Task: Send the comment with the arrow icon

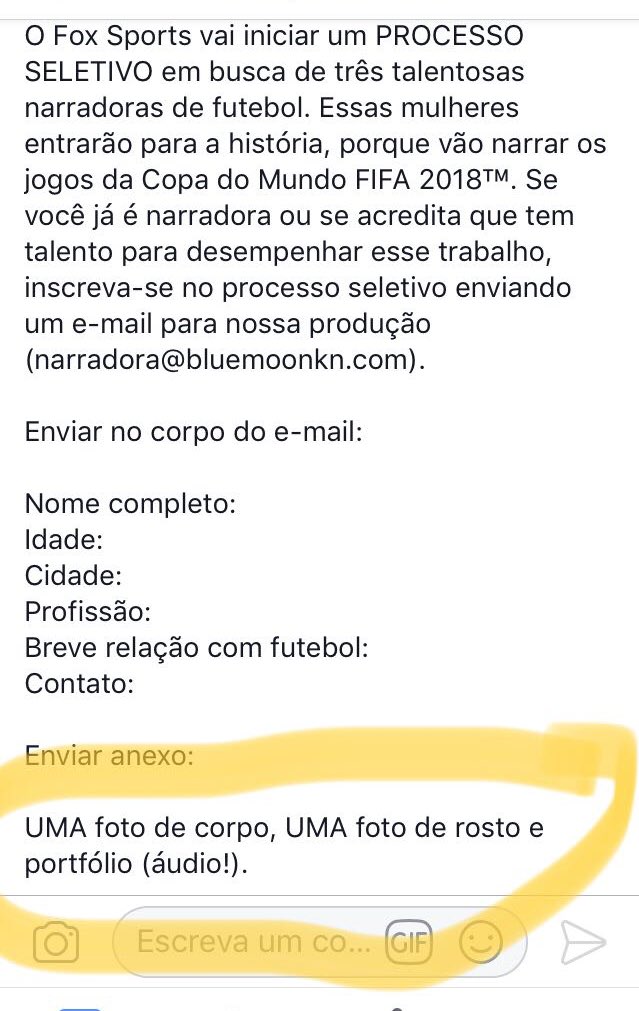Action: pos(581,942)
